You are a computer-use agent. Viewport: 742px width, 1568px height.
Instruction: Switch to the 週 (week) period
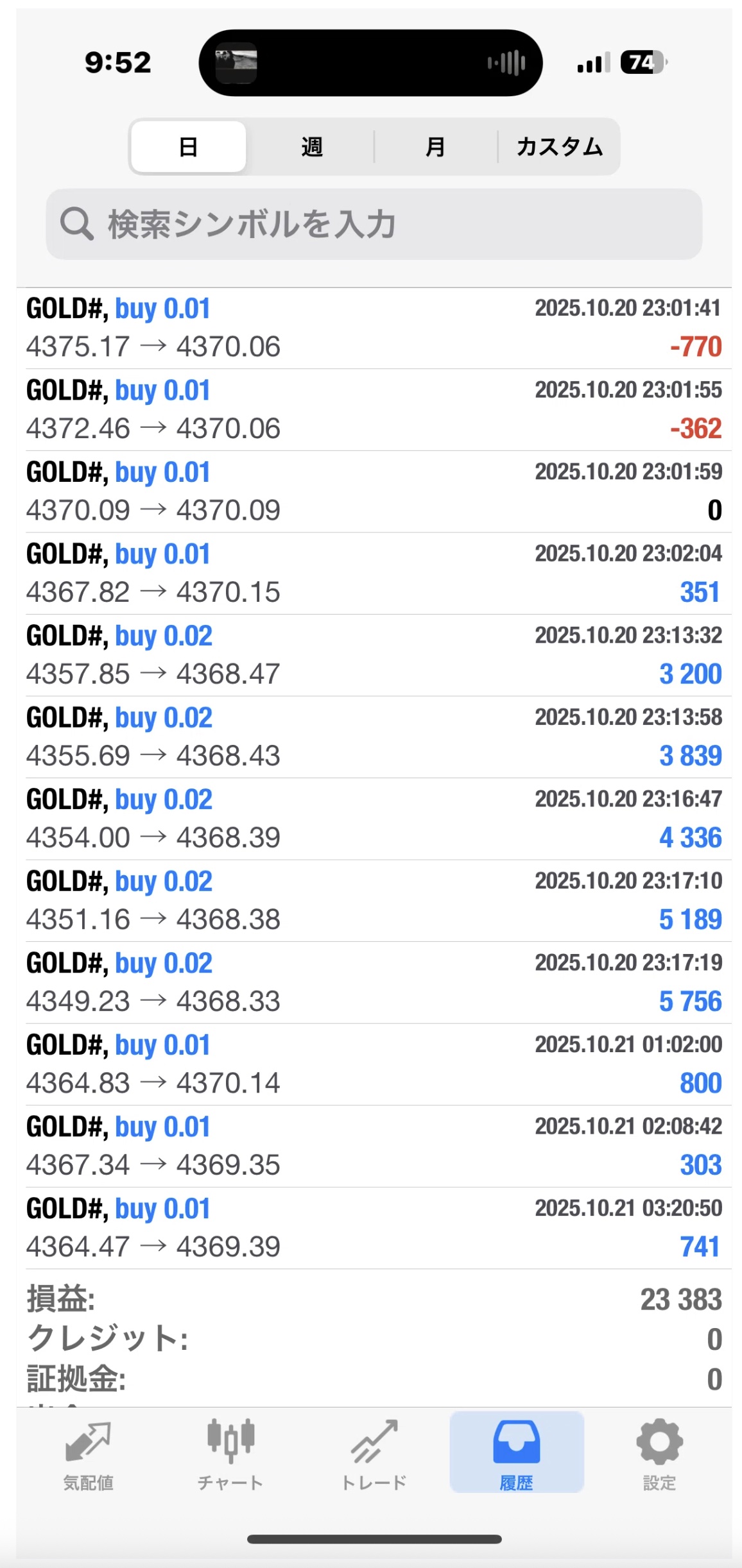click(312, 147)
